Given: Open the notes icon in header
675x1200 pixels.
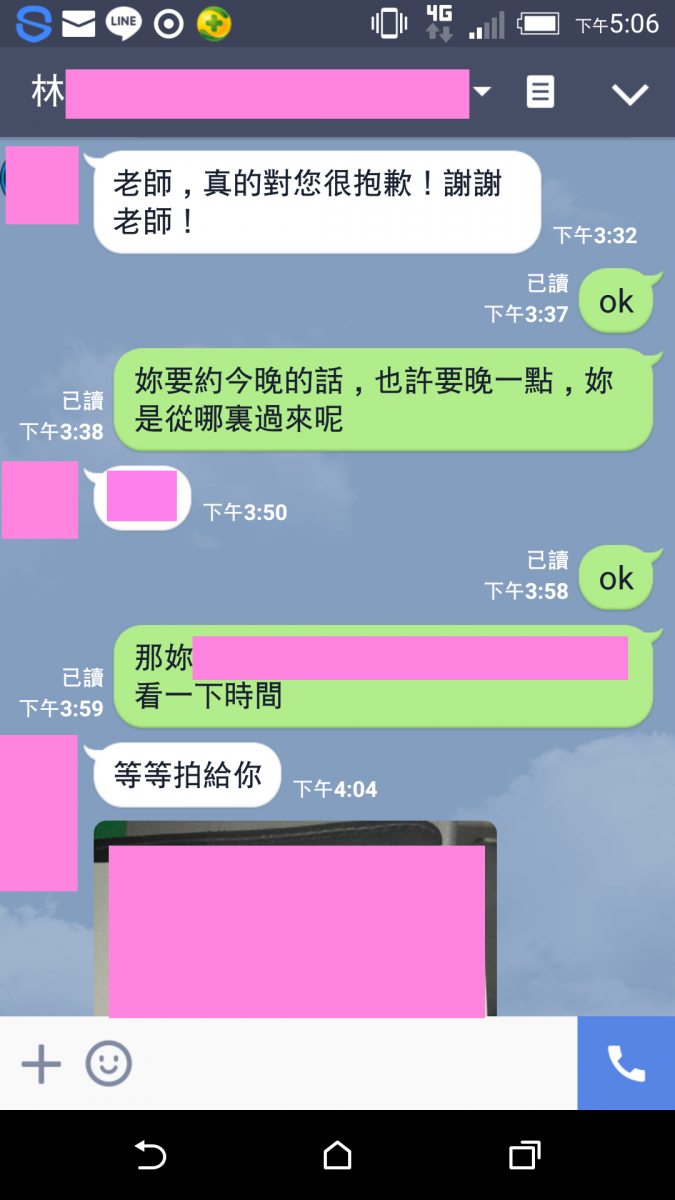Looking at the screenshot, I should [540, 92].
